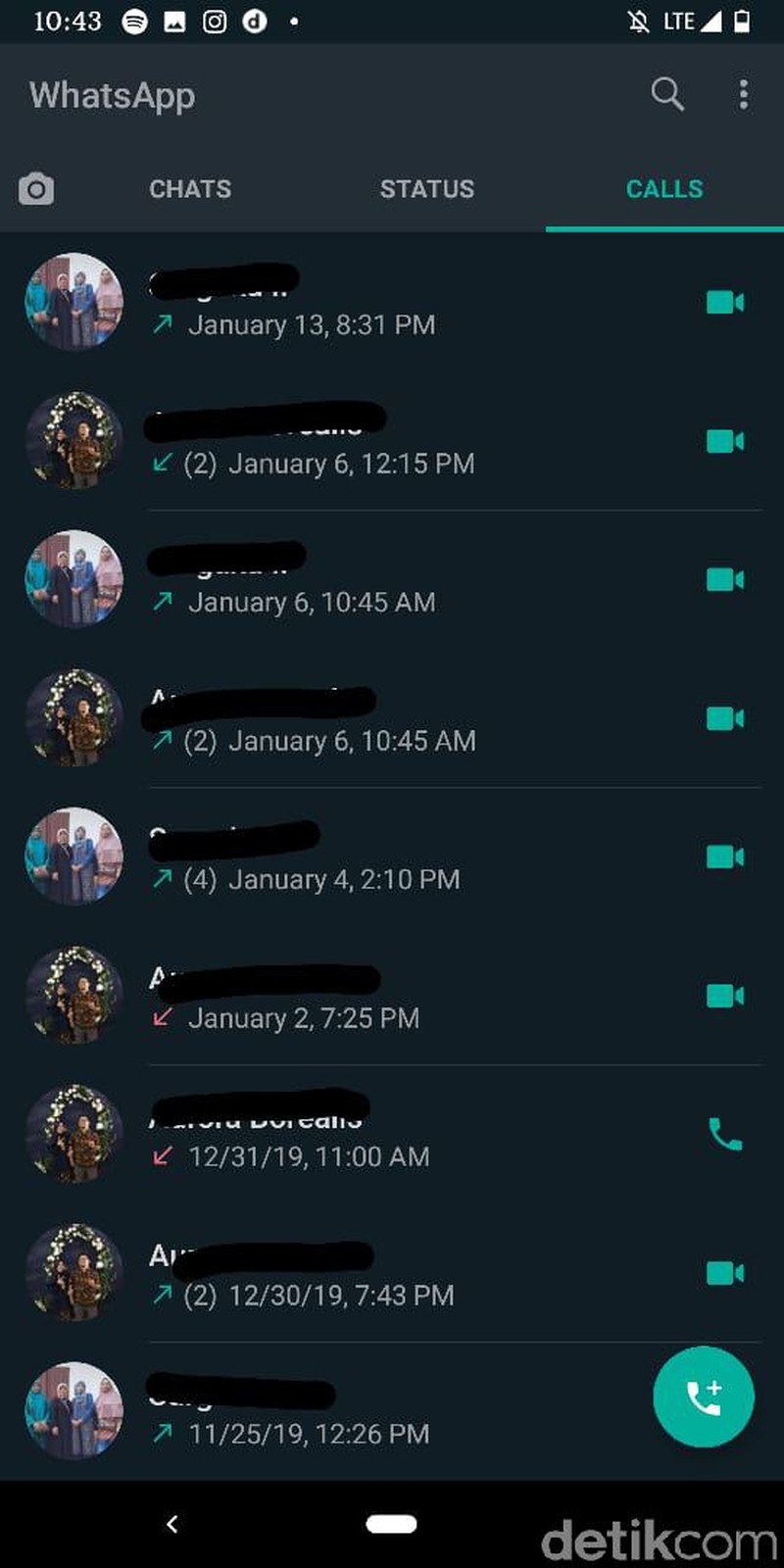Tap the video call icon on the 12/30/19 entry
The width and height of the screenshot is (784, 1568).
pyautogui.click(x=724, y=1272)
